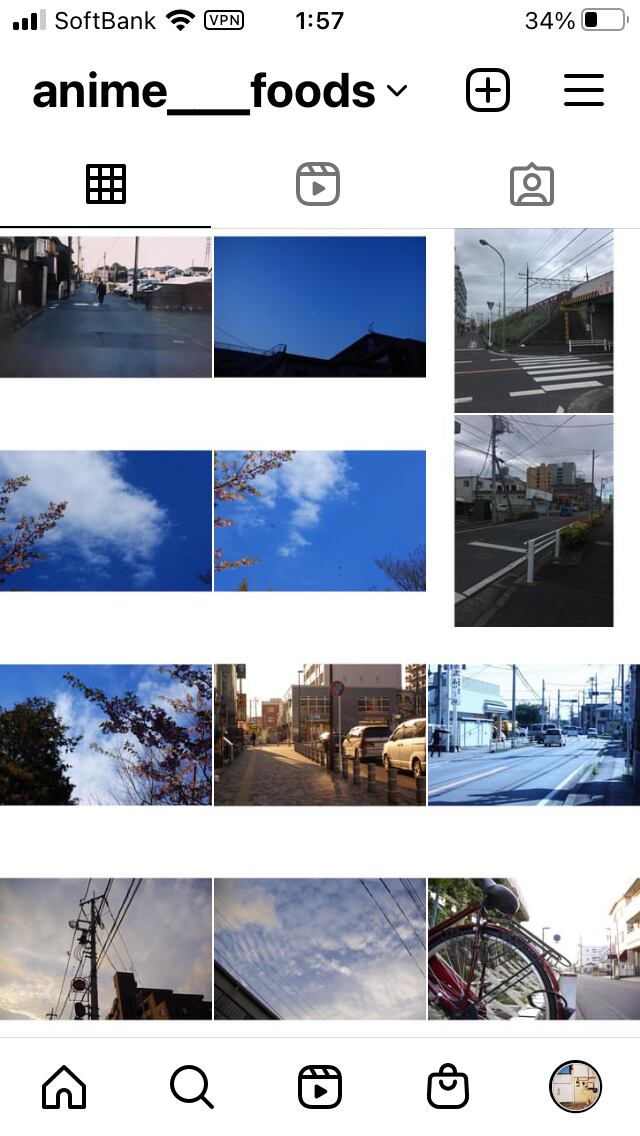Open the Shop bag tab
640x1136 pixels.
click(x=447, y=1087)
